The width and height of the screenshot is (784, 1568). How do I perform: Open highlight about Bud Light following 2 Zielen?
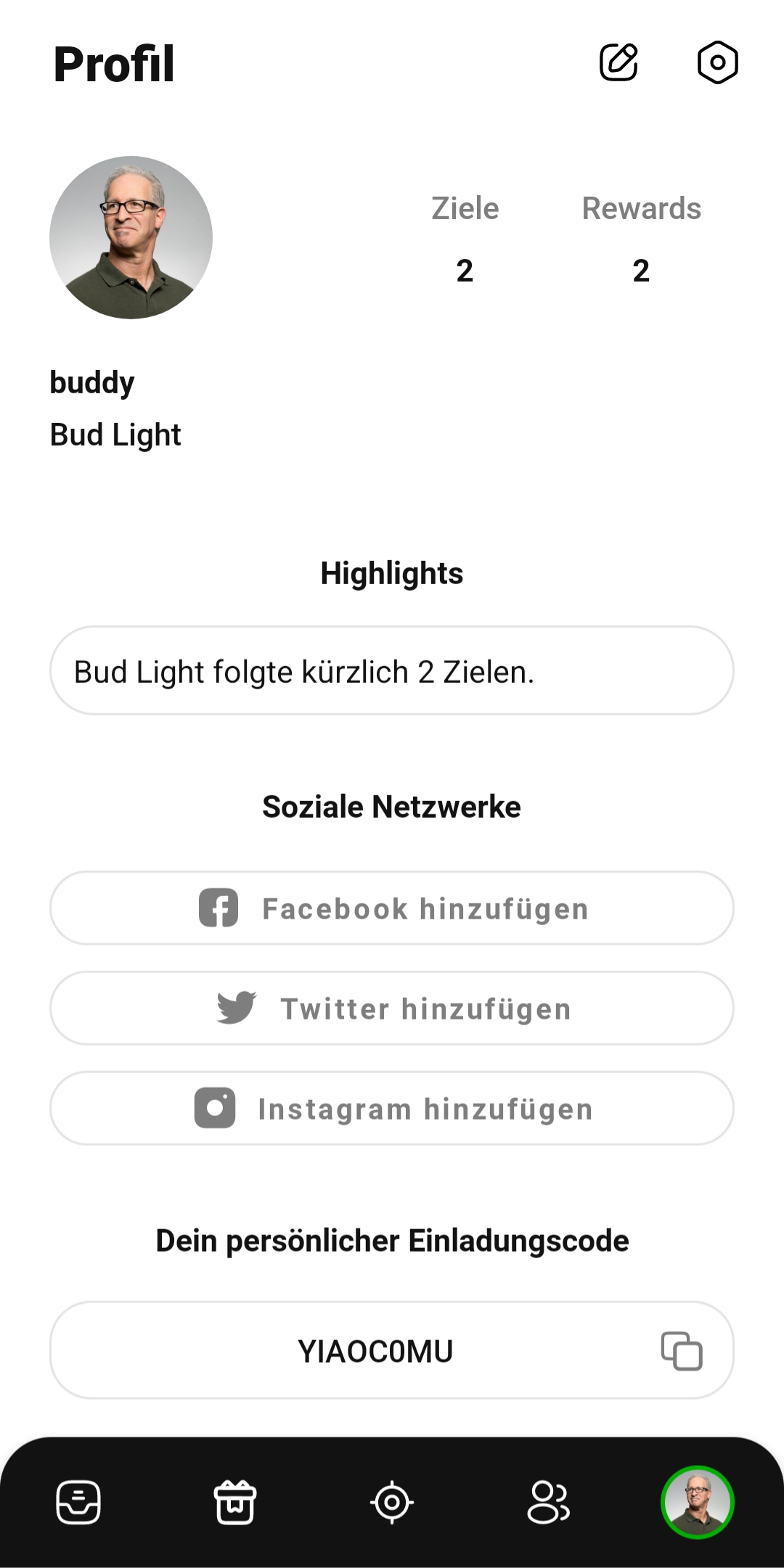coord(391,671)
